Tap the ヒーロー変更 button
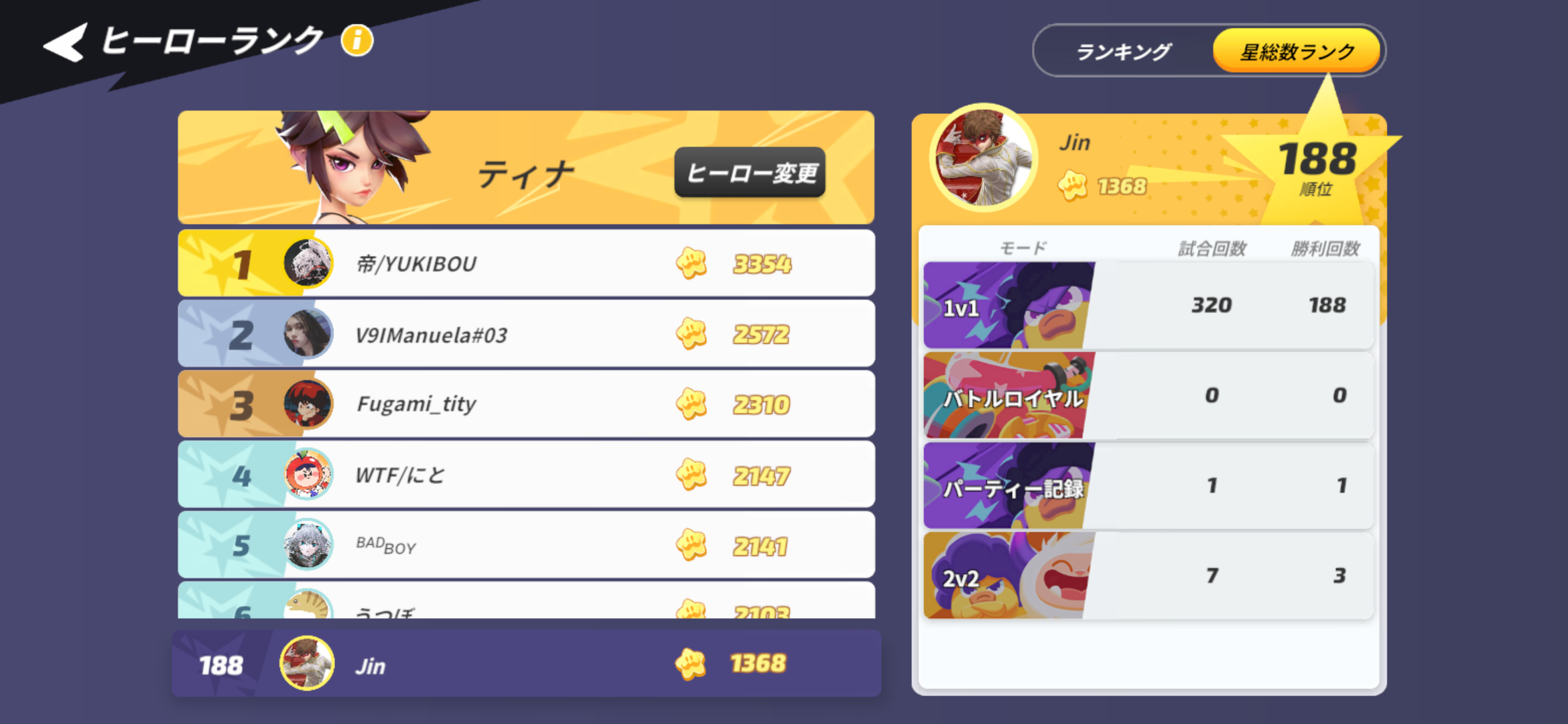This screenshot has width=1568, height=724. [x=750, y=172]
